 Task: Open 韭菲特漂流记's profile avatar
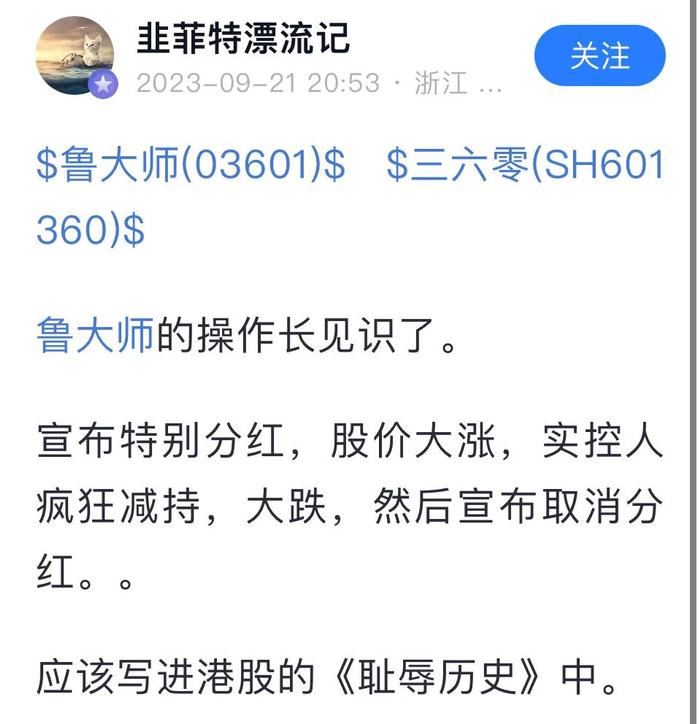pos(75,56)
